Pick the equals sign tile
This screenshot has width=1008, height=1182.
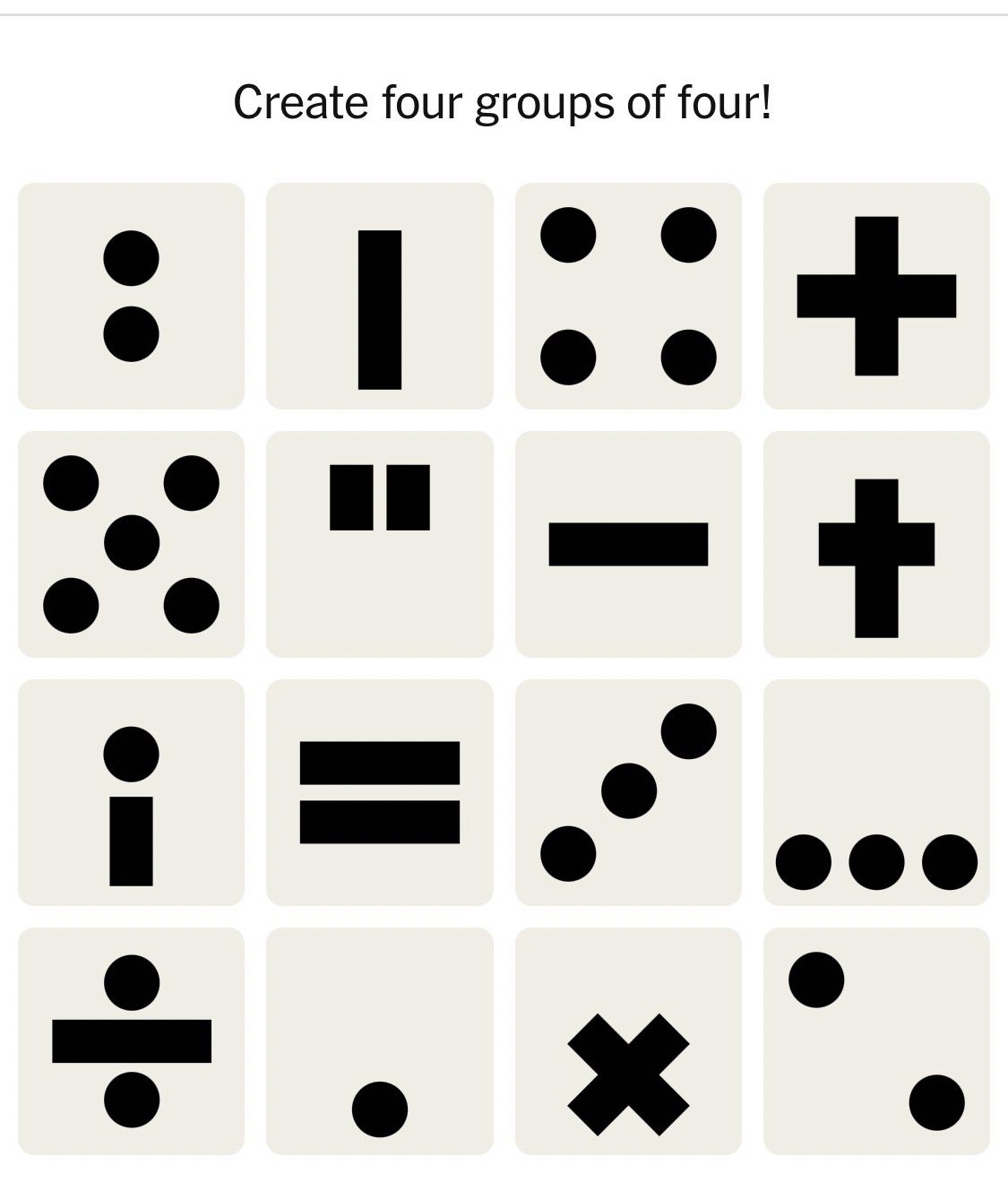point(379,792)
